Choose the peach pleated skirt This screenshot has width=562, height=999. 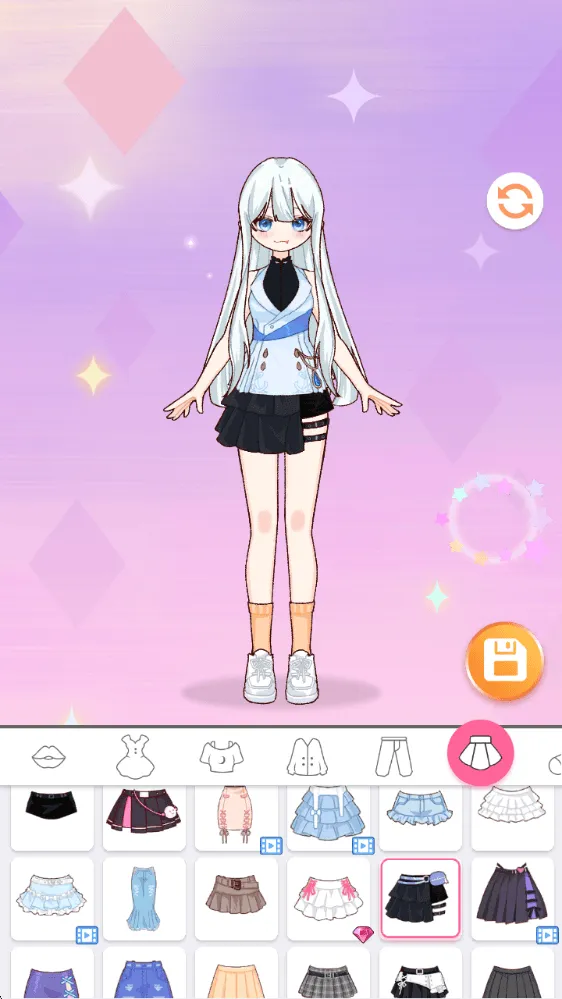(236, 973)
